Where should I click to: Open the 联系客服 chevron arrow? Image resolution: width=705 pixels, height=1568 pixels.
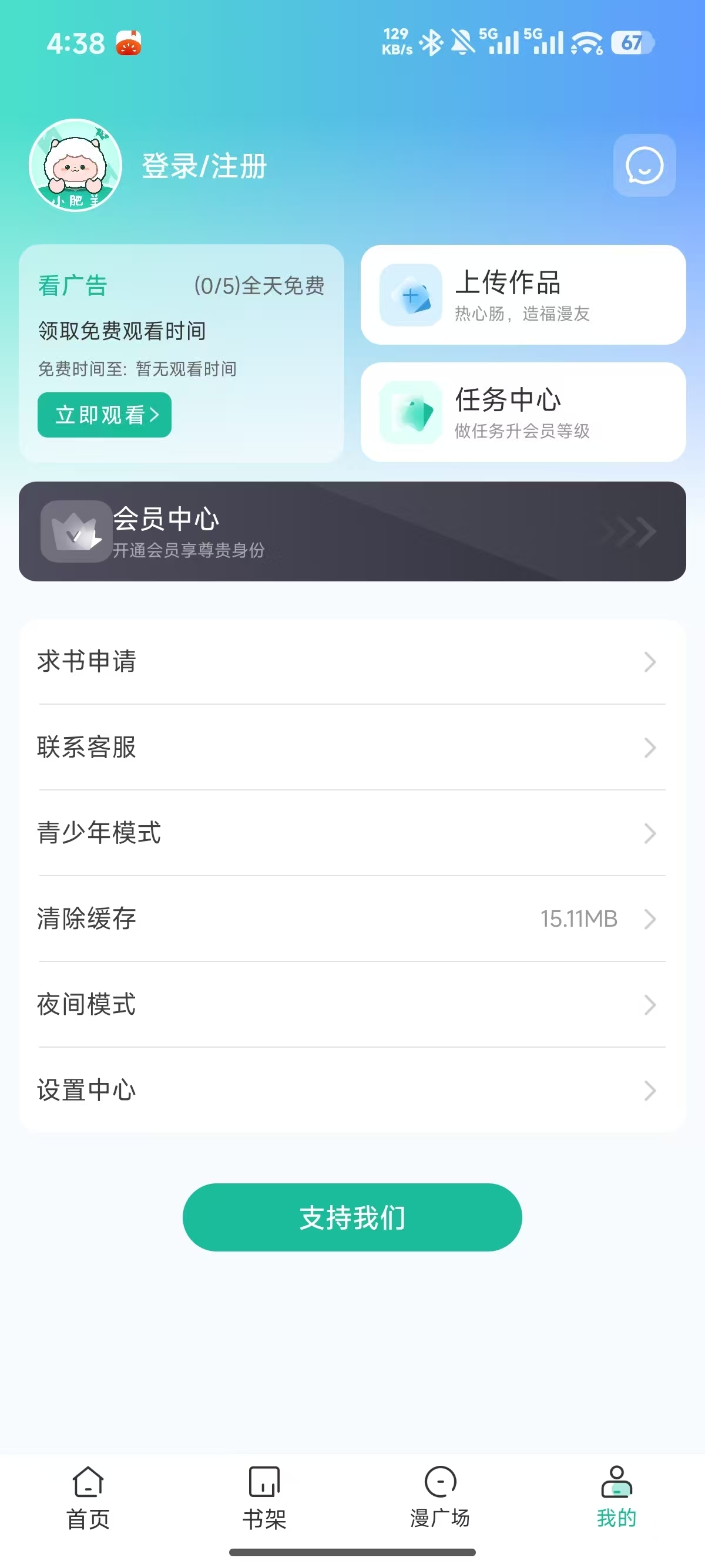650,748
